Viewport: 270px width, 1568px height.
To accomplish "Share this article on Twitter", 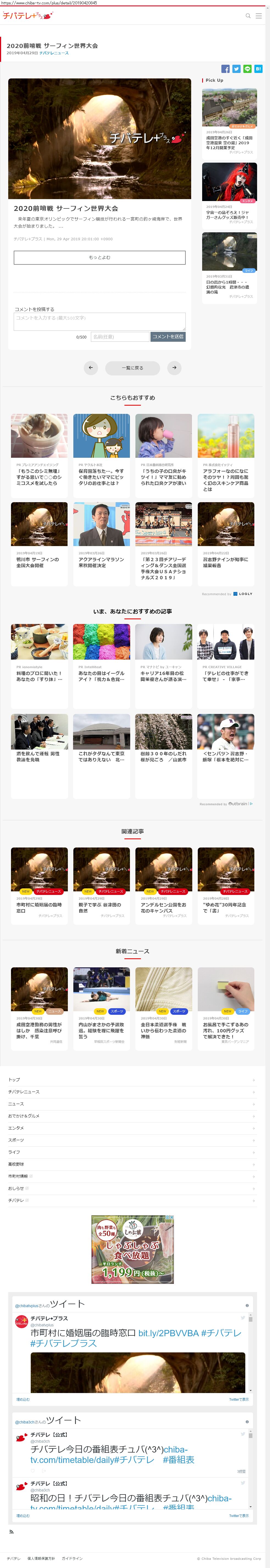I will (236, 69).
